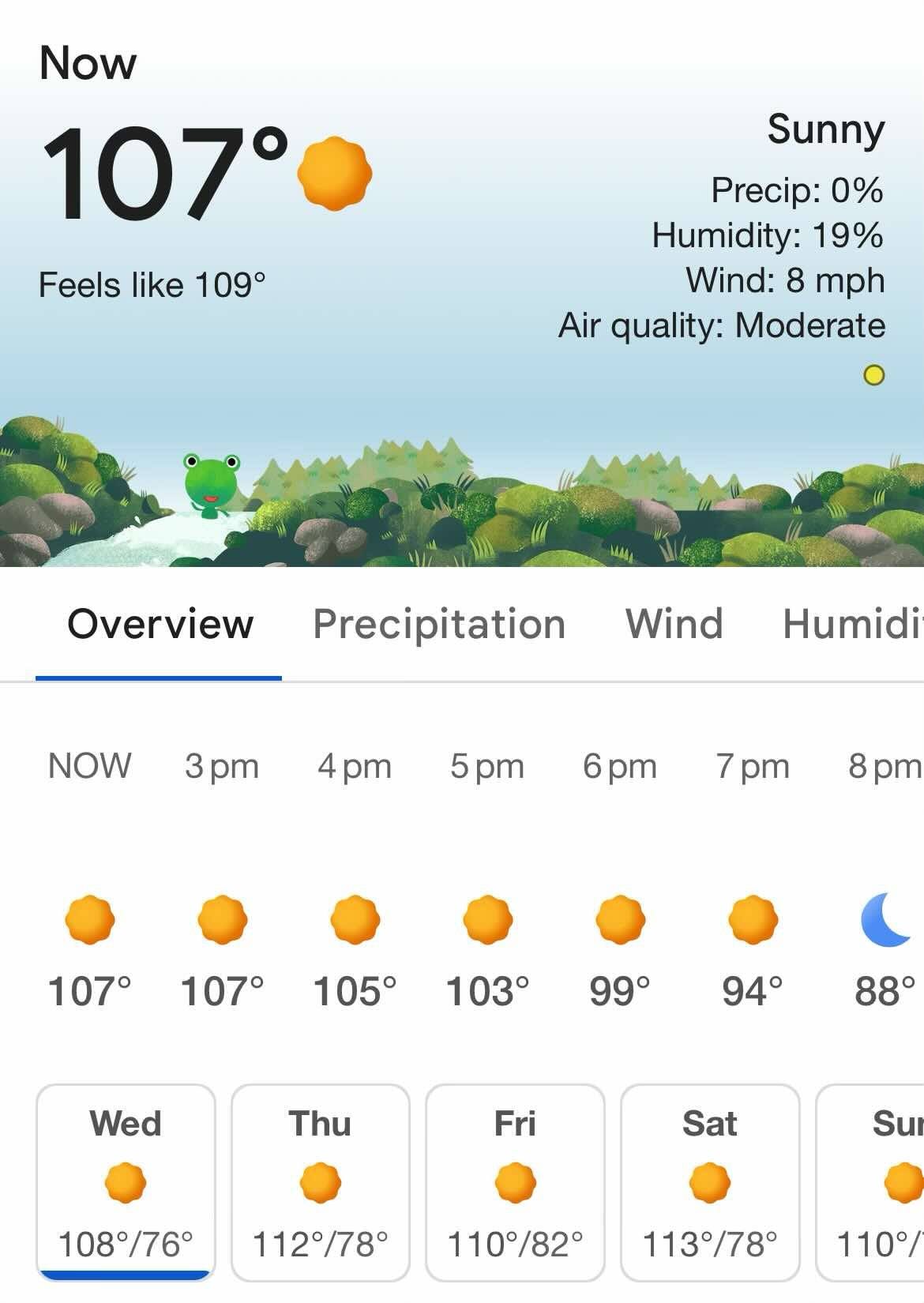Open the Humidity tab
The height and width of the screenshot is (1303, 924).
(x=853, y=625)
